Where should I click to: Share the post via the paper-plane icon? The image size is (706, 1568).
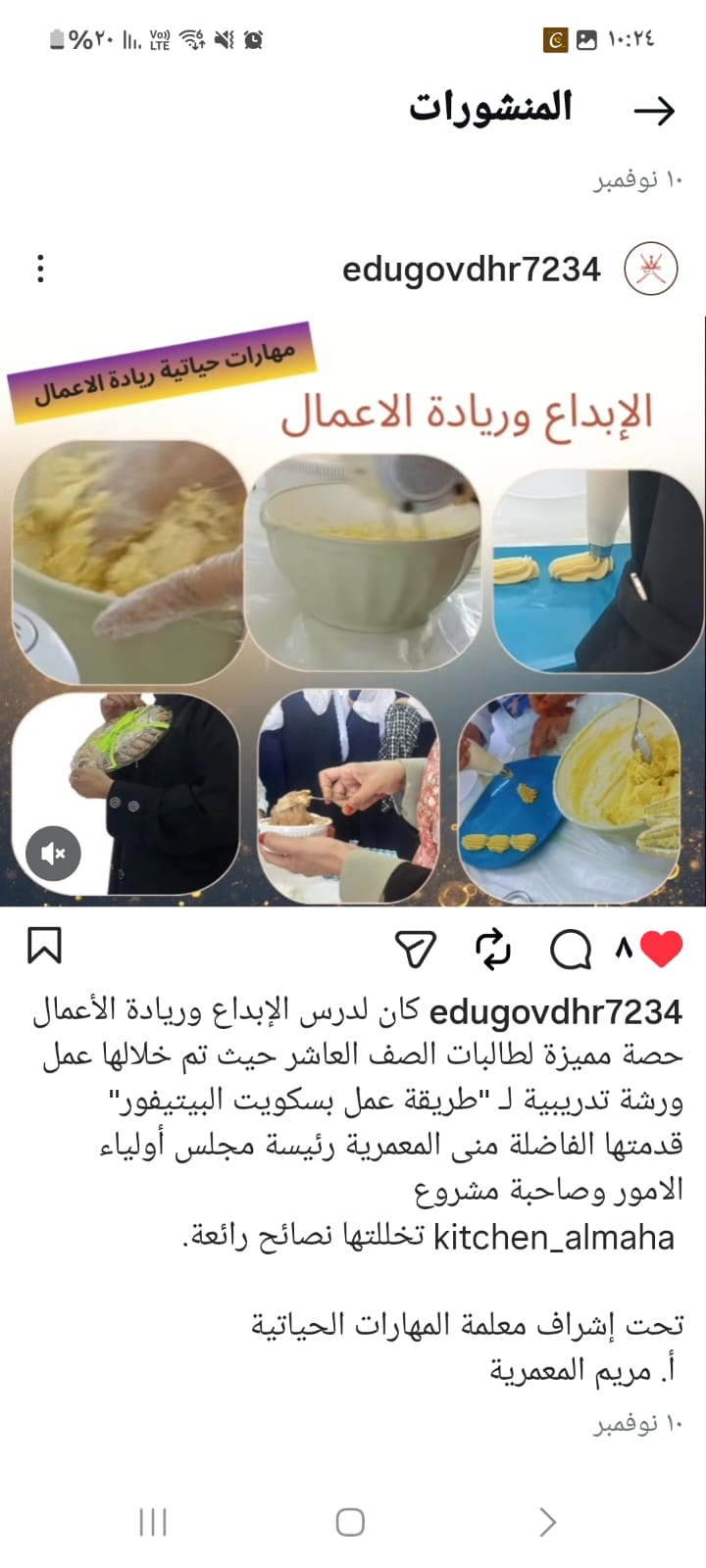pyautogui.click(x=415, y=948)
